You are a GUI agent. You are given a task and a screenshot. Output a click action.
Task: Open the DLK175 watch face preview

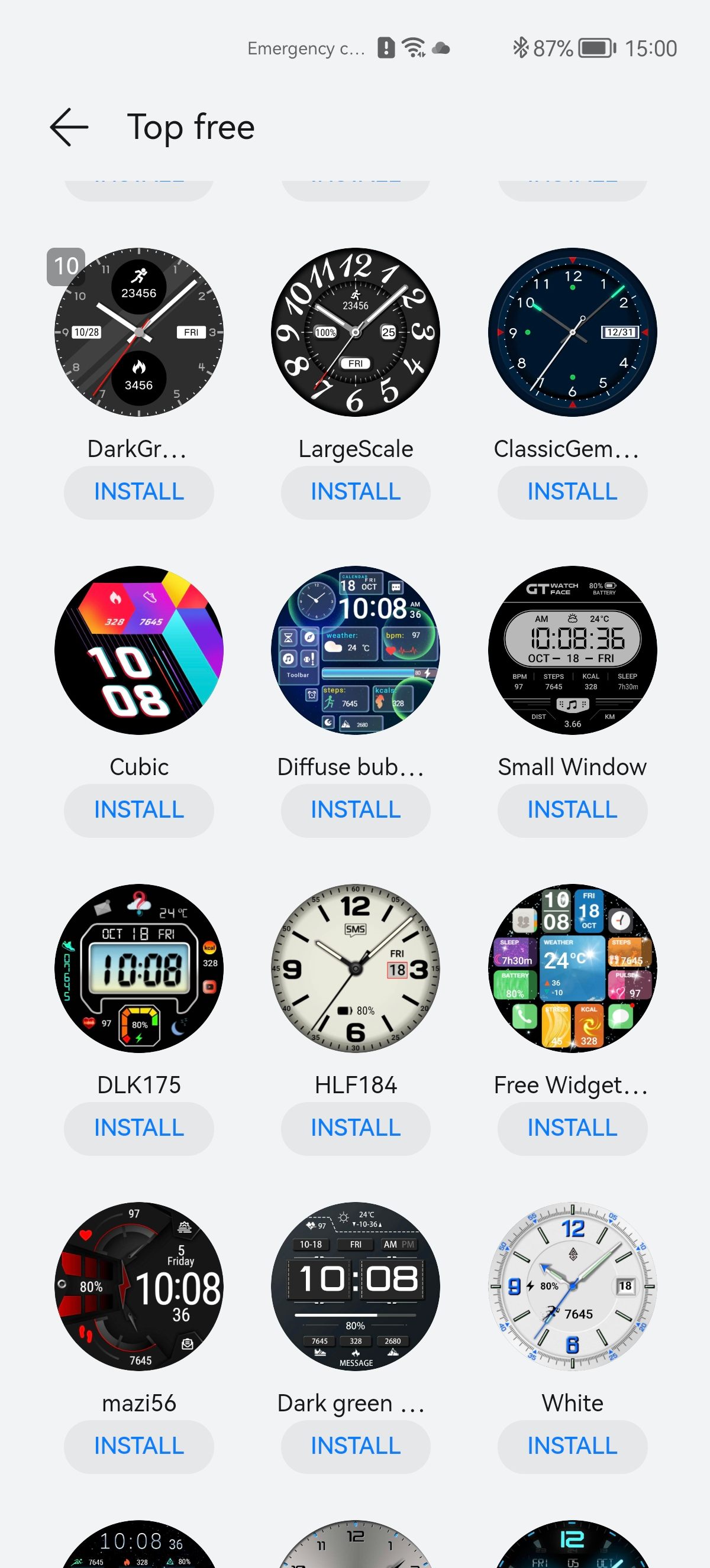[139, 968]
